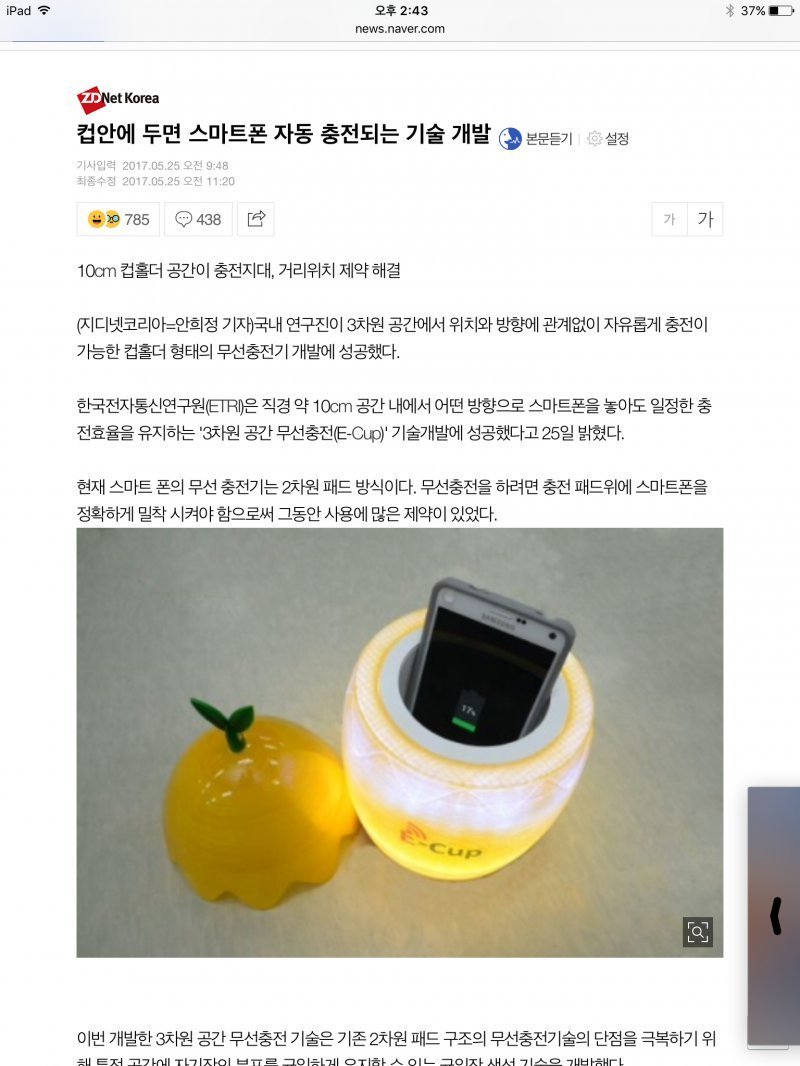The height and width of the screenshot is (1066, 800).
Task: Listen to the article with 본문듣기
Action: tap(536, 139)
